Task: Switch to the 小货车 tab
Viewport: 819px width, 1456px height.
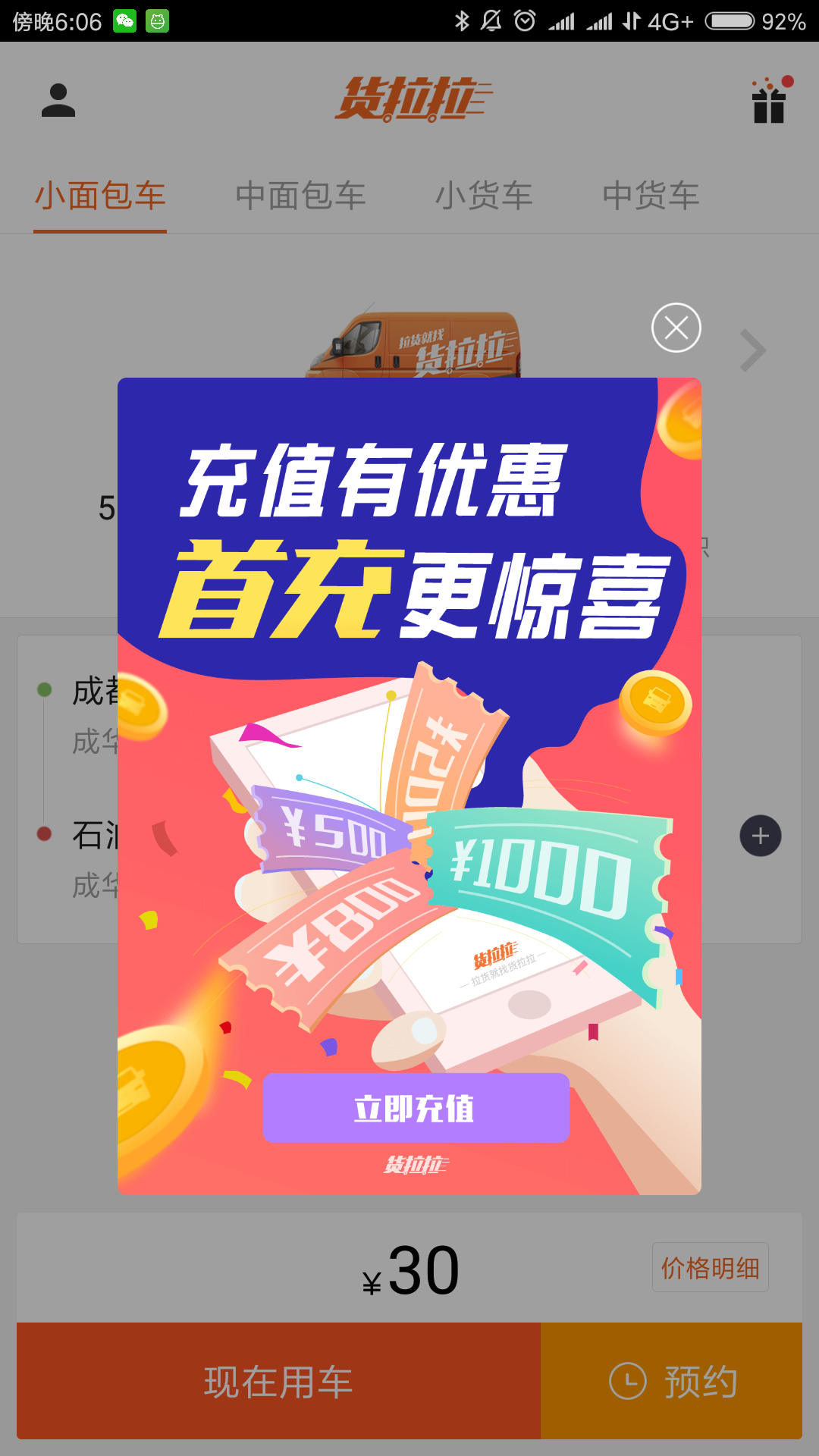Action: coord(484,196)
